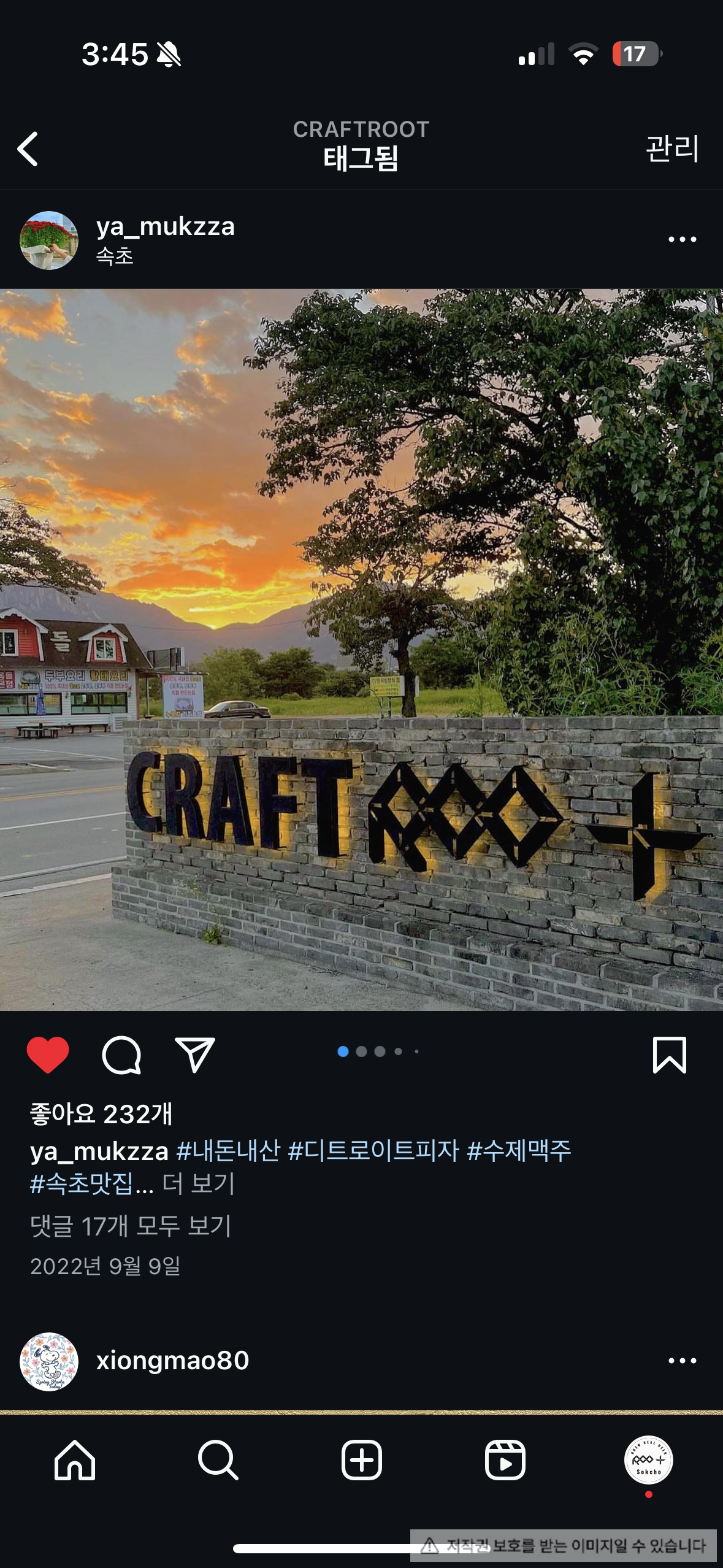Open the #디트로이트피자 hashtag

click(x=373, y=1150)
